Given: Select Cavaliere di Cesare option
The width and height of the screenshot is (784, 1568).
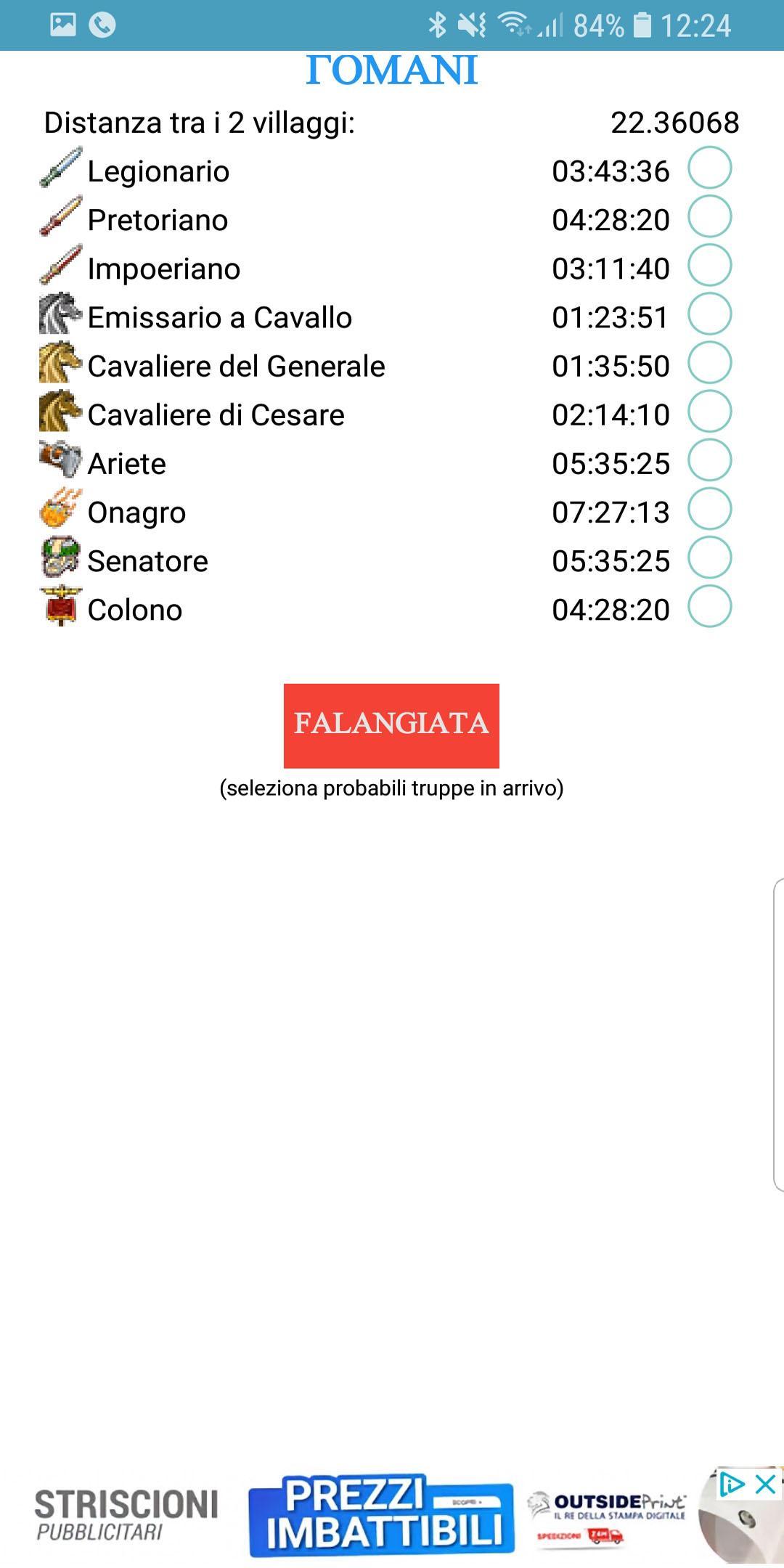Looking at the screenshot, I should point(709,412).
